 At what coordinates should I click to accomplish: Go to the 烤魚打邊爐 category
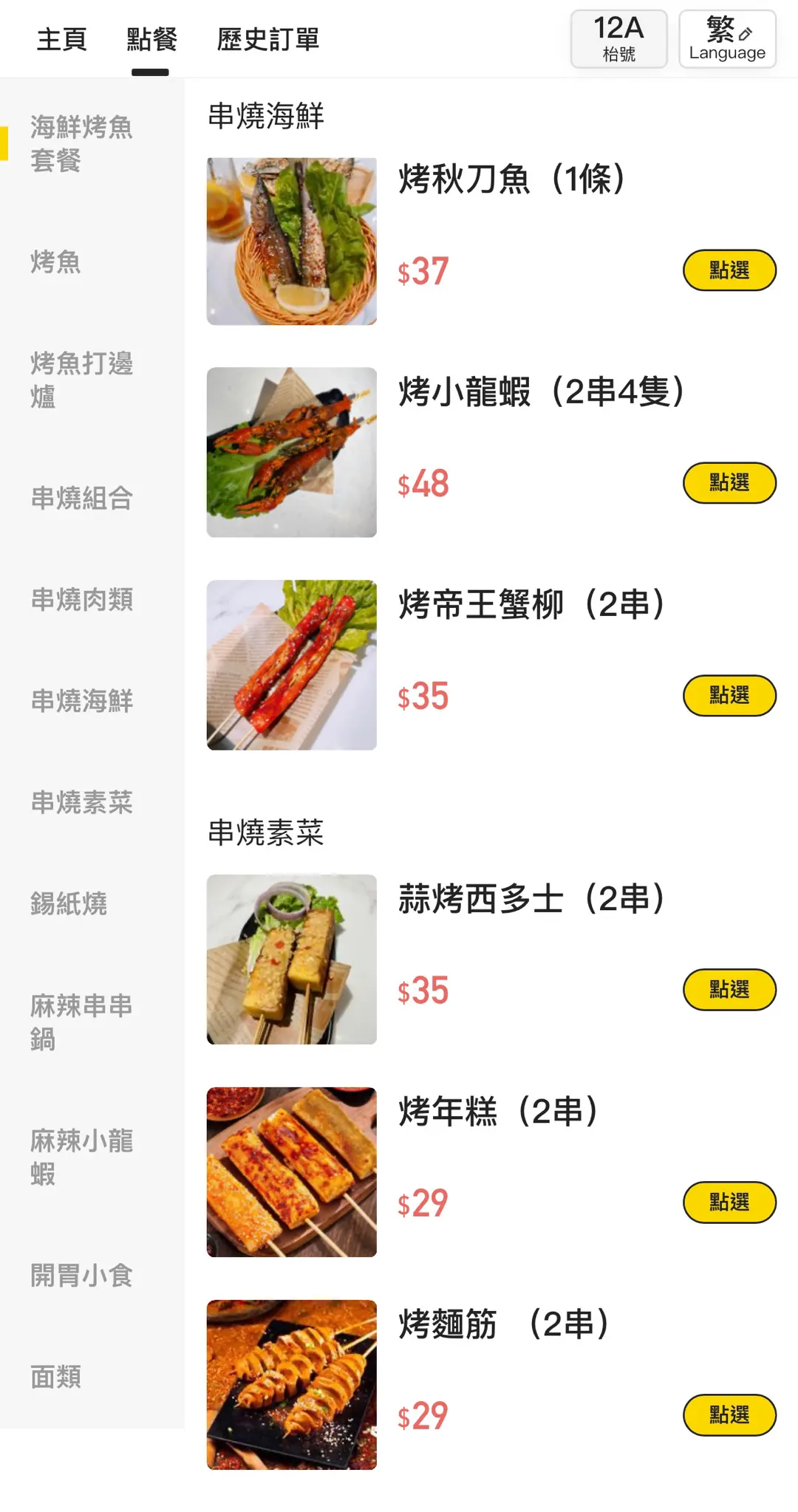click(x=81, y=380)
